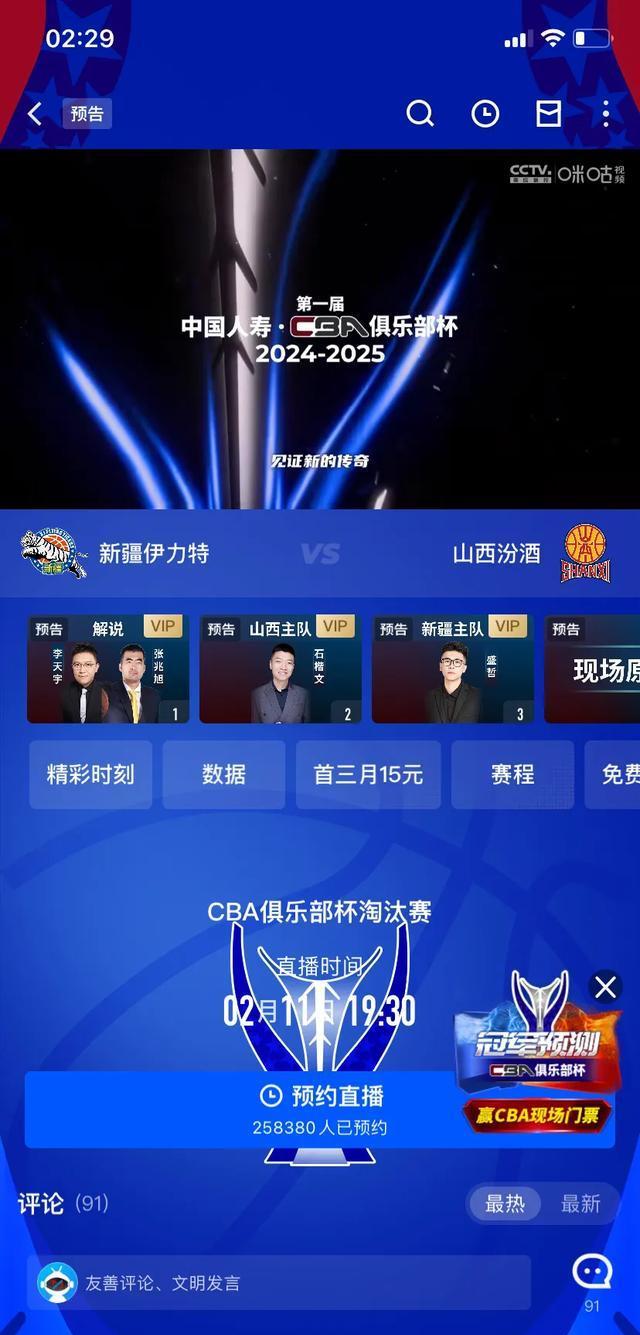Image resolution: width=640 pixels, height=1335 pixels.
Task: Tap the comment field 友善评论、文明发言
Action: click(280, 1283)
